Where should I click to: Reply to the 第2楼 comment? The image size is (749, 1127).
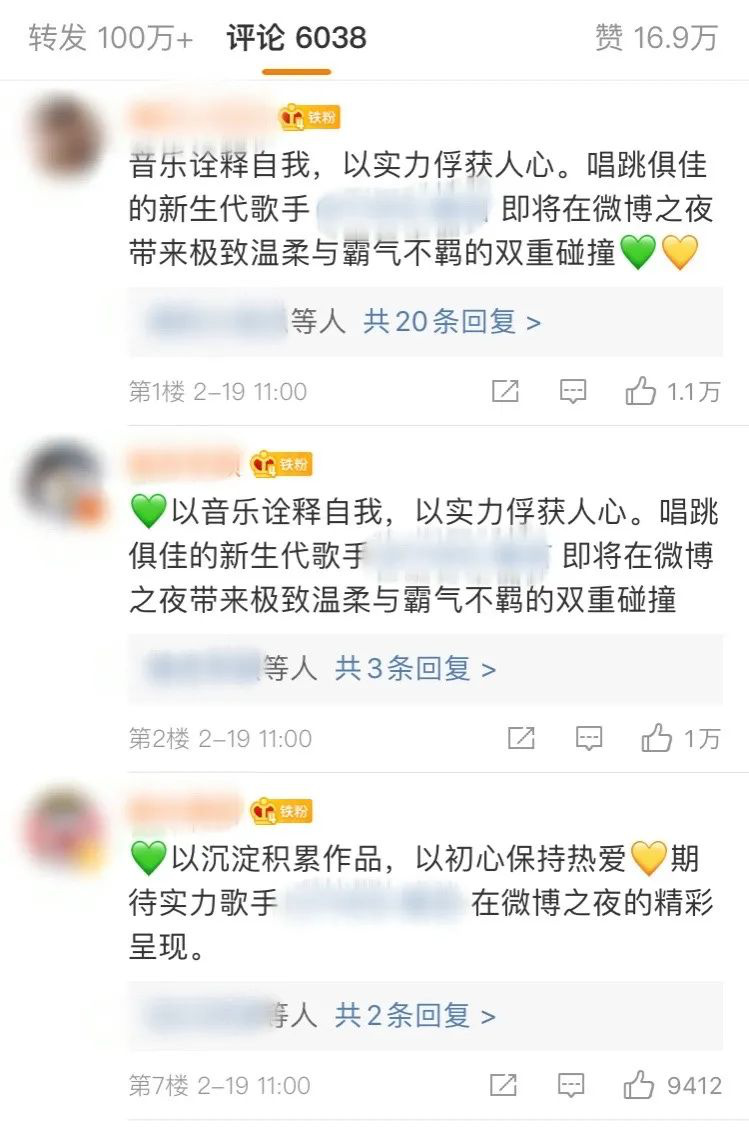pos(590,738)
